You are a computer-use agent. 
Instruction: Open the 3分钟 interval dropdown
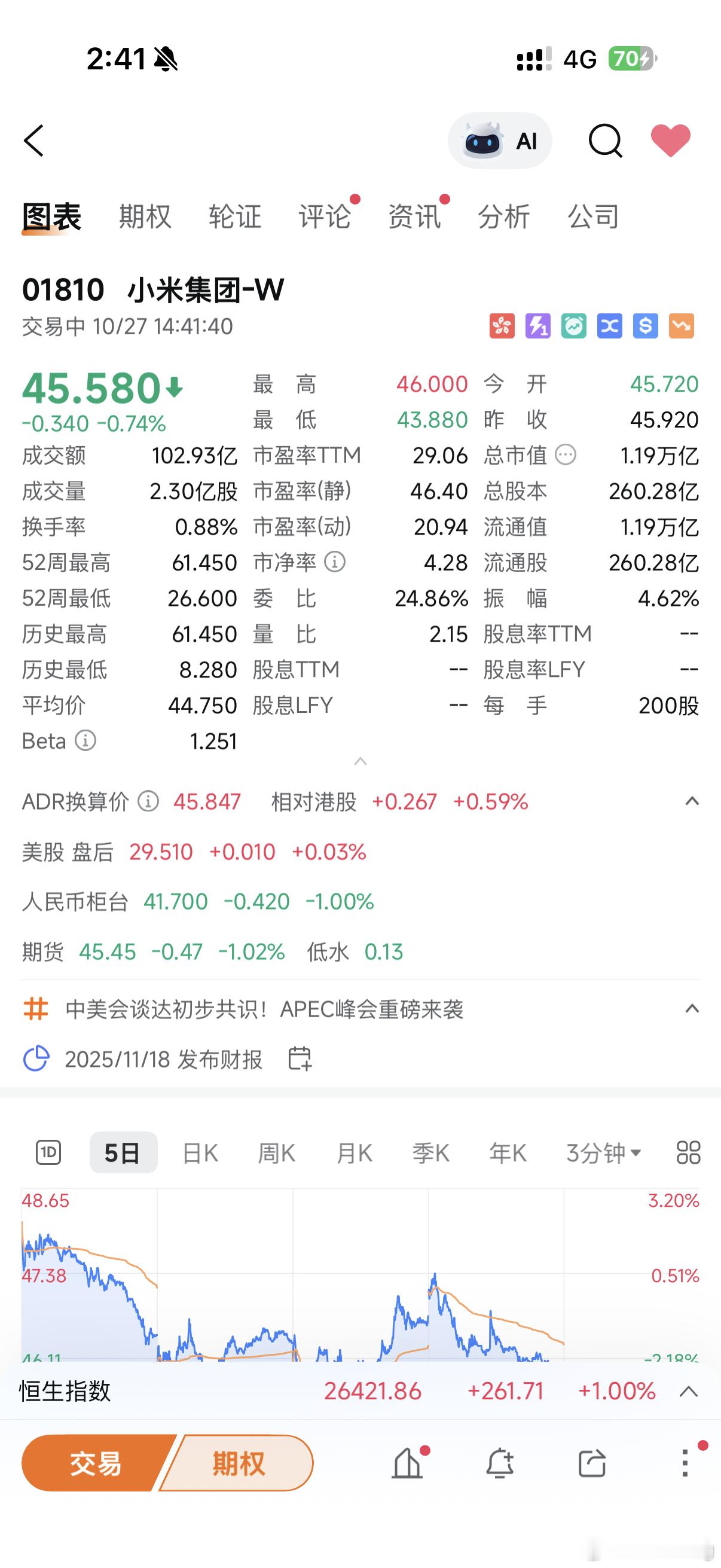(x=603, y=1153)
